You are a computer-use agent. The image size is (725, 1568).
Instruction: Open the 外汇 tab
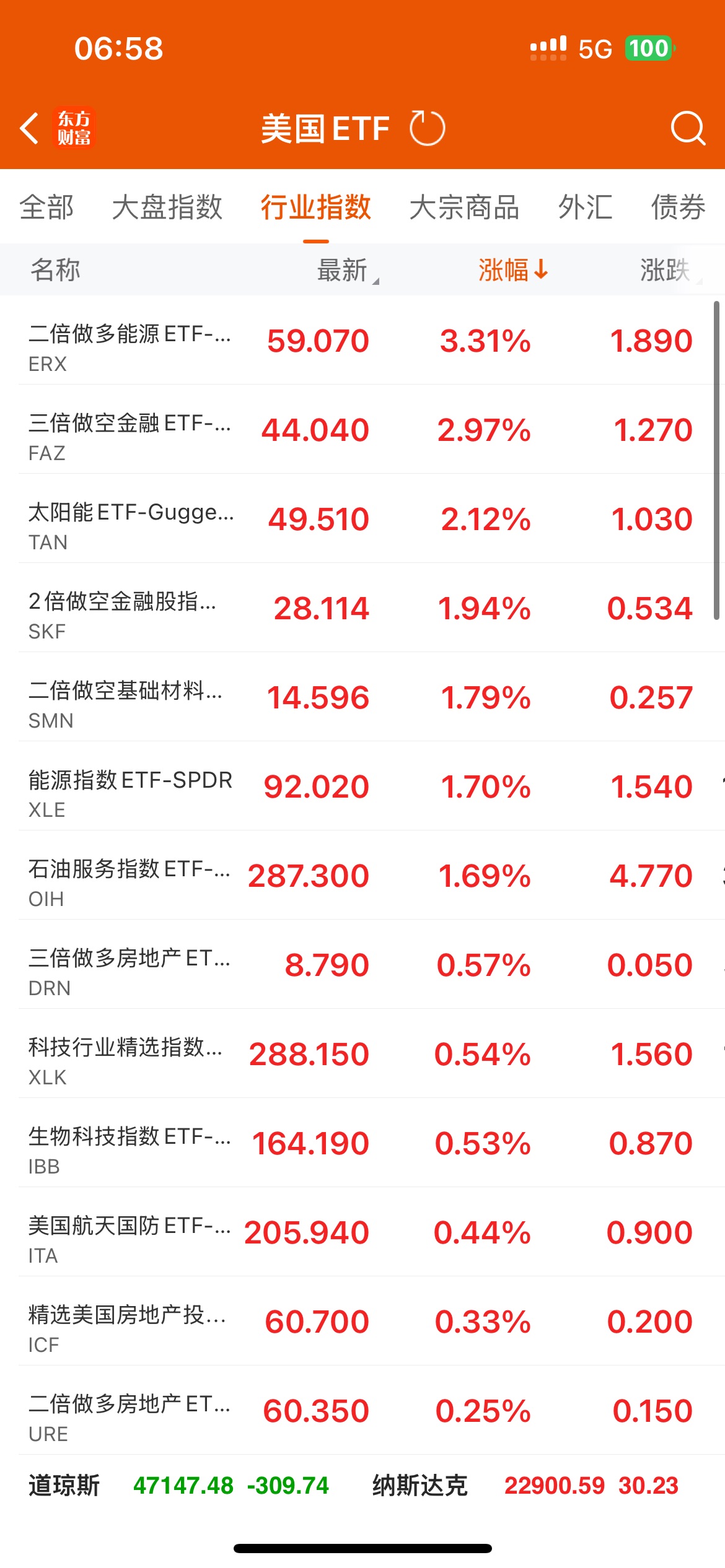(585, 207)
